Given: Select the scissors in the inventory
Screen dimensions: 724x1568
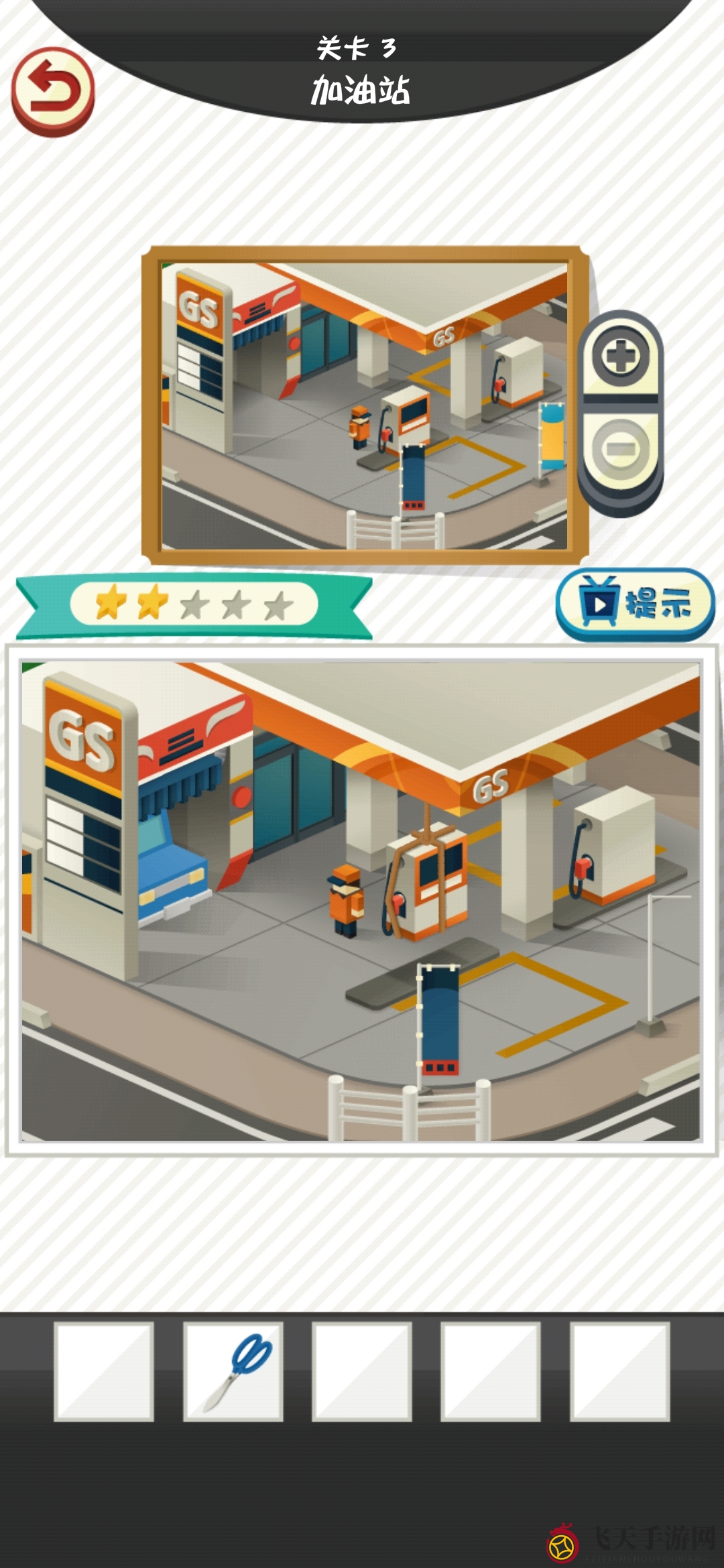Looking at the screenshot, I should [233, 1371].
